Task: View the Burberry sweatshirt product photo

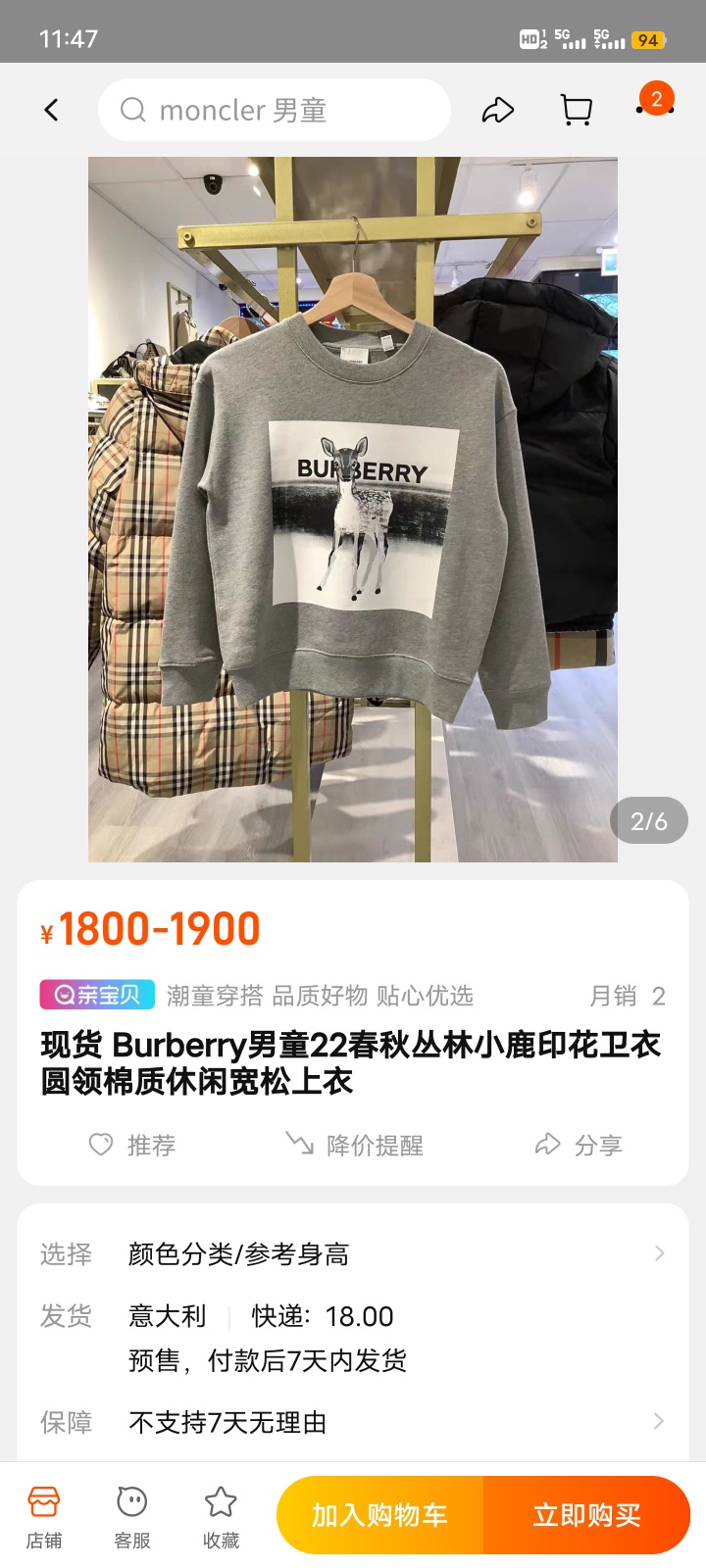Action: click(x=353, y=510)
